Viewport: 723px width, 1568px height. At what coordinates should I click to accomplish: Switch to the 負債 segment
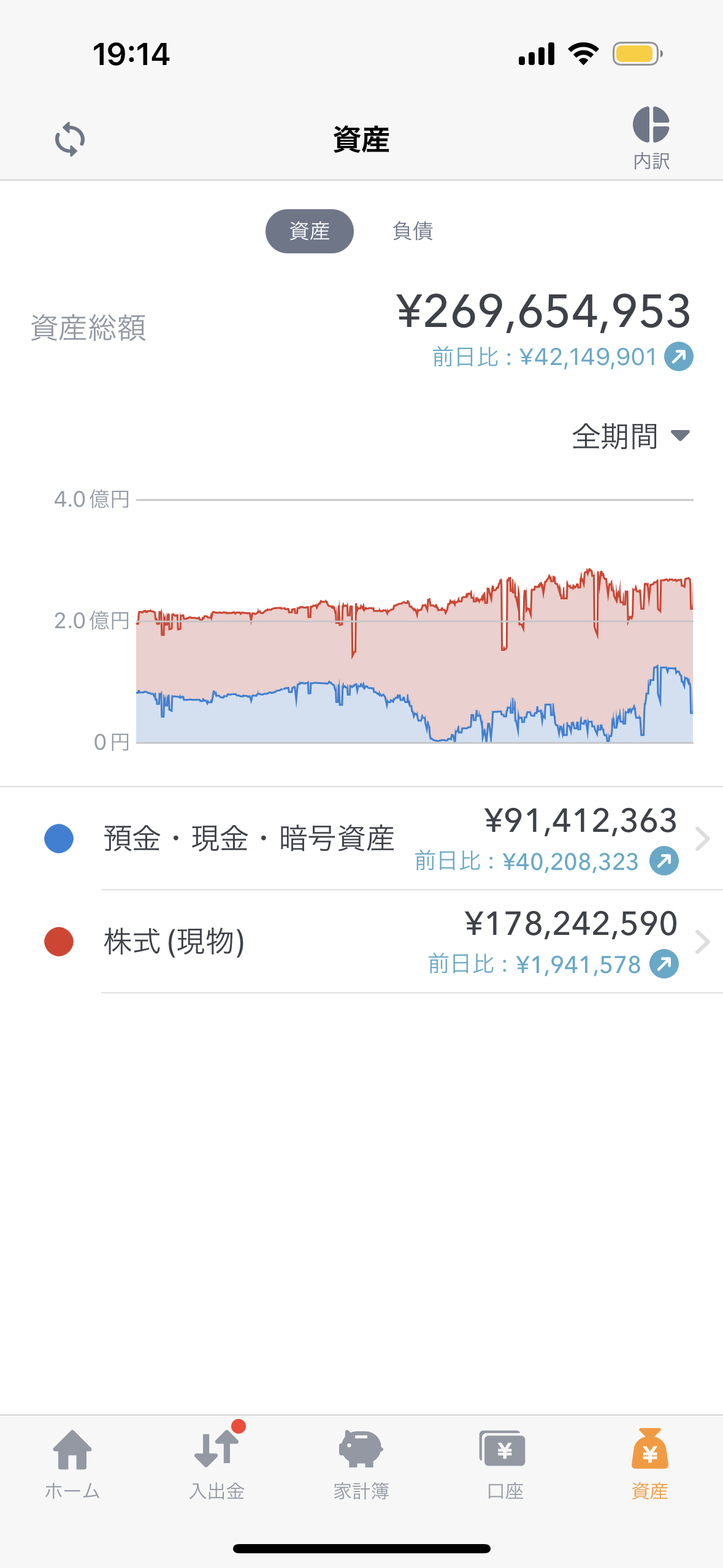pyautogui.click(x=413, y=231)
